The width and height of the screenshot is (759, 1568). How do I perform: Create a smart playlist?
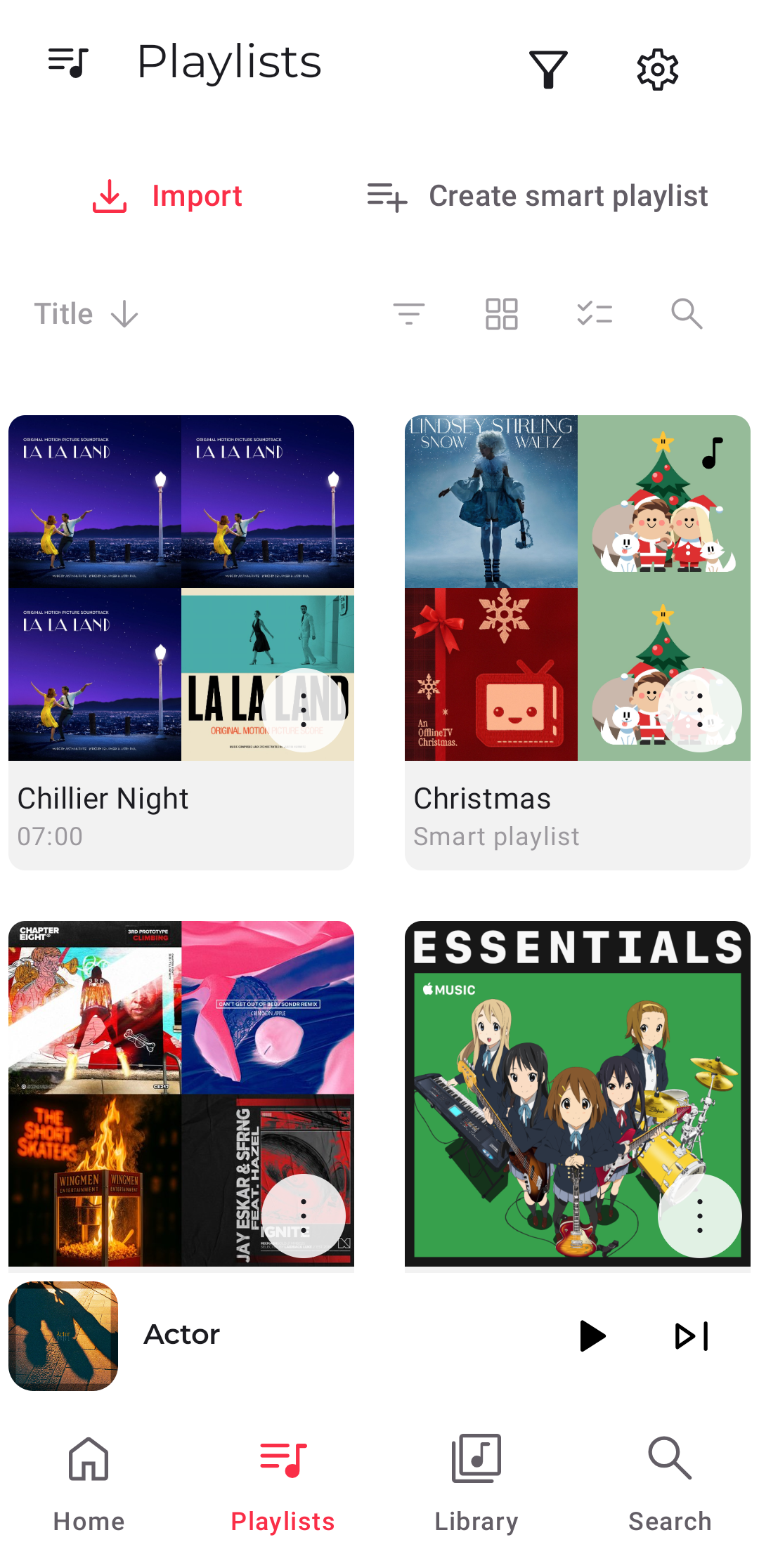coord(538,196)
